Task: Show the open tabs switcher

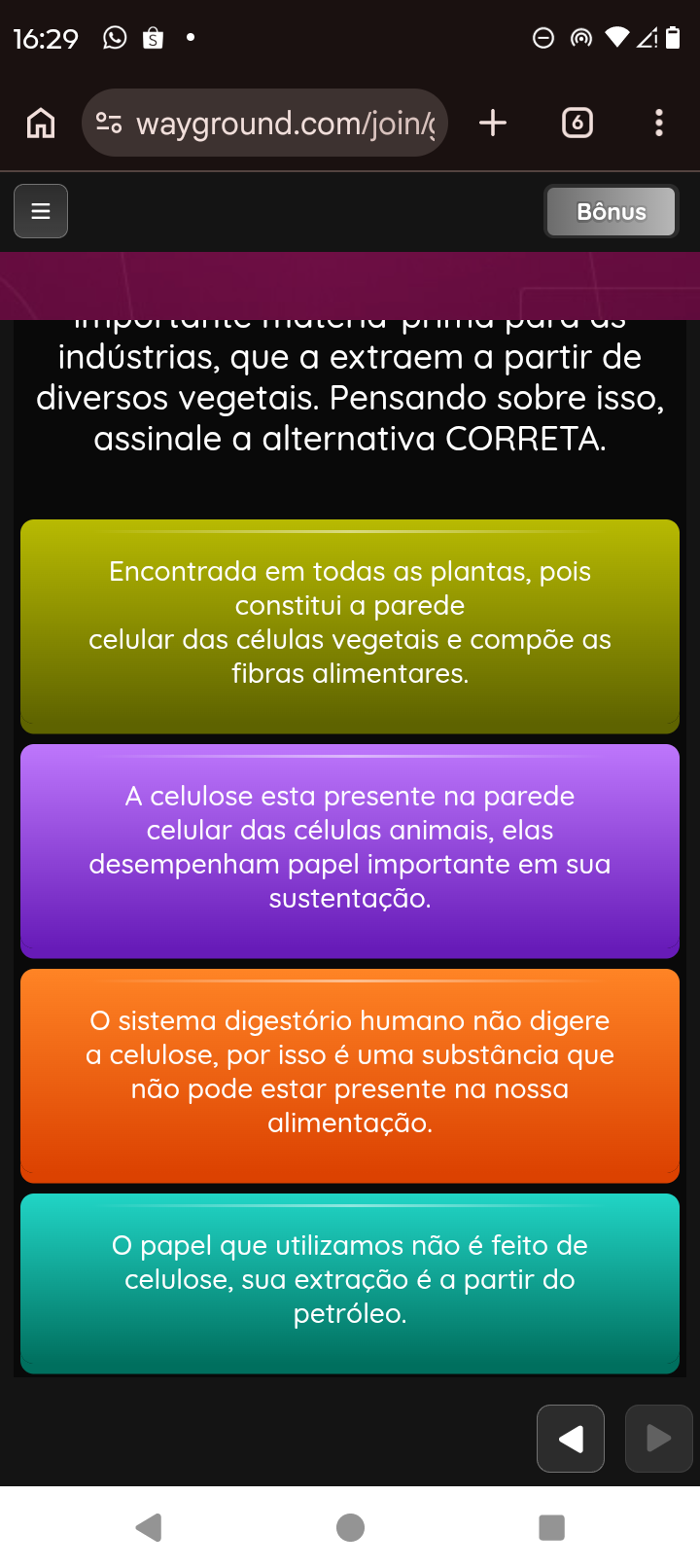Action: pos(577,123)
